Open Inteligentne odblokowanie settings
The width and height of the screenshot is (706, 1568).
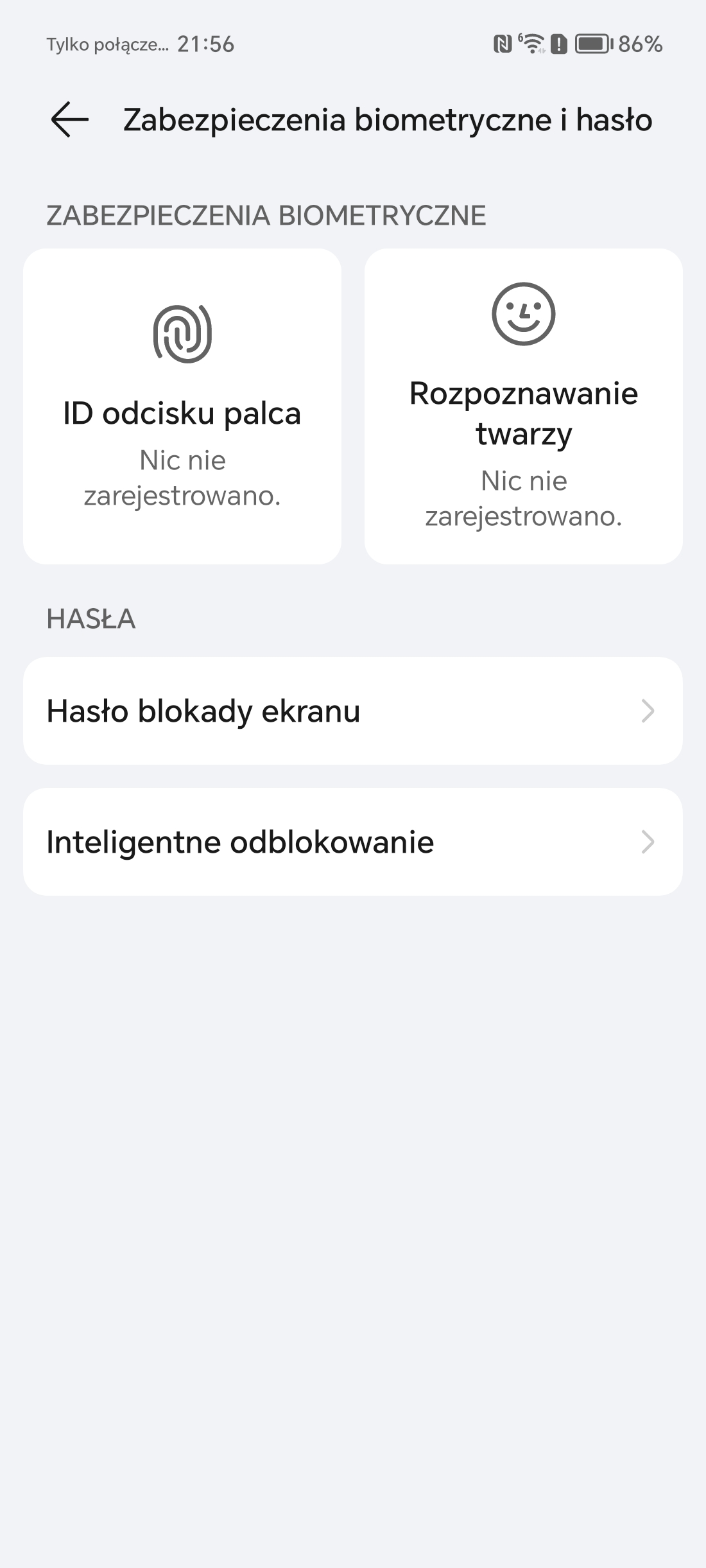353,842
